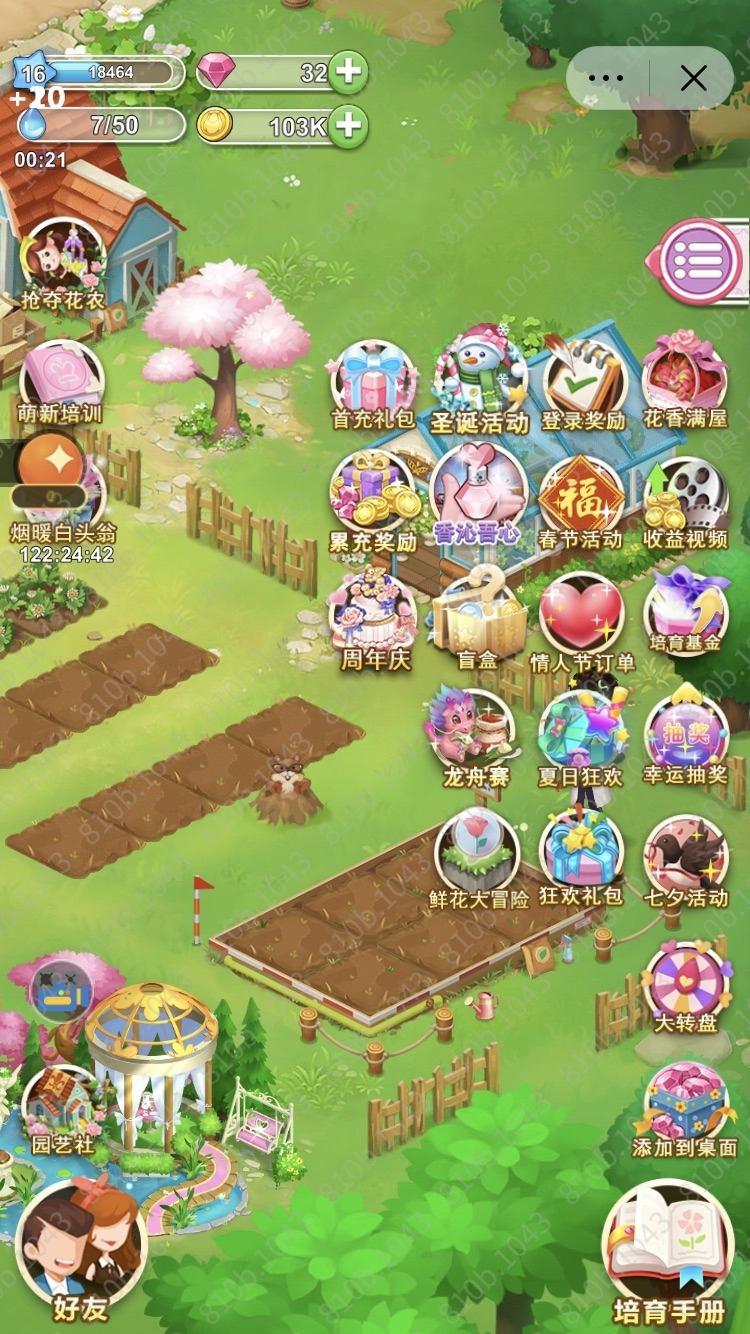Add diamonds with the plus button
This screenshot has height=1334, width=750.
pos(349,72)
